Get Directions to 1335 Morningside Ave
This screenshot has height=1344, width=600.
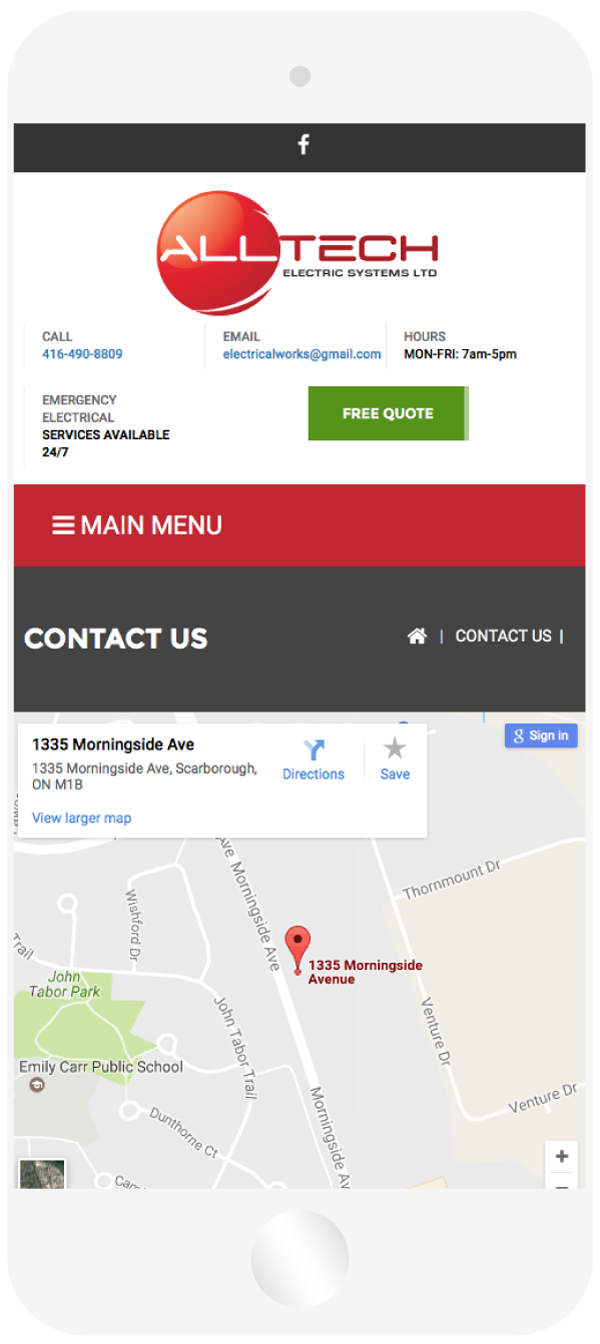click(313, 760)
